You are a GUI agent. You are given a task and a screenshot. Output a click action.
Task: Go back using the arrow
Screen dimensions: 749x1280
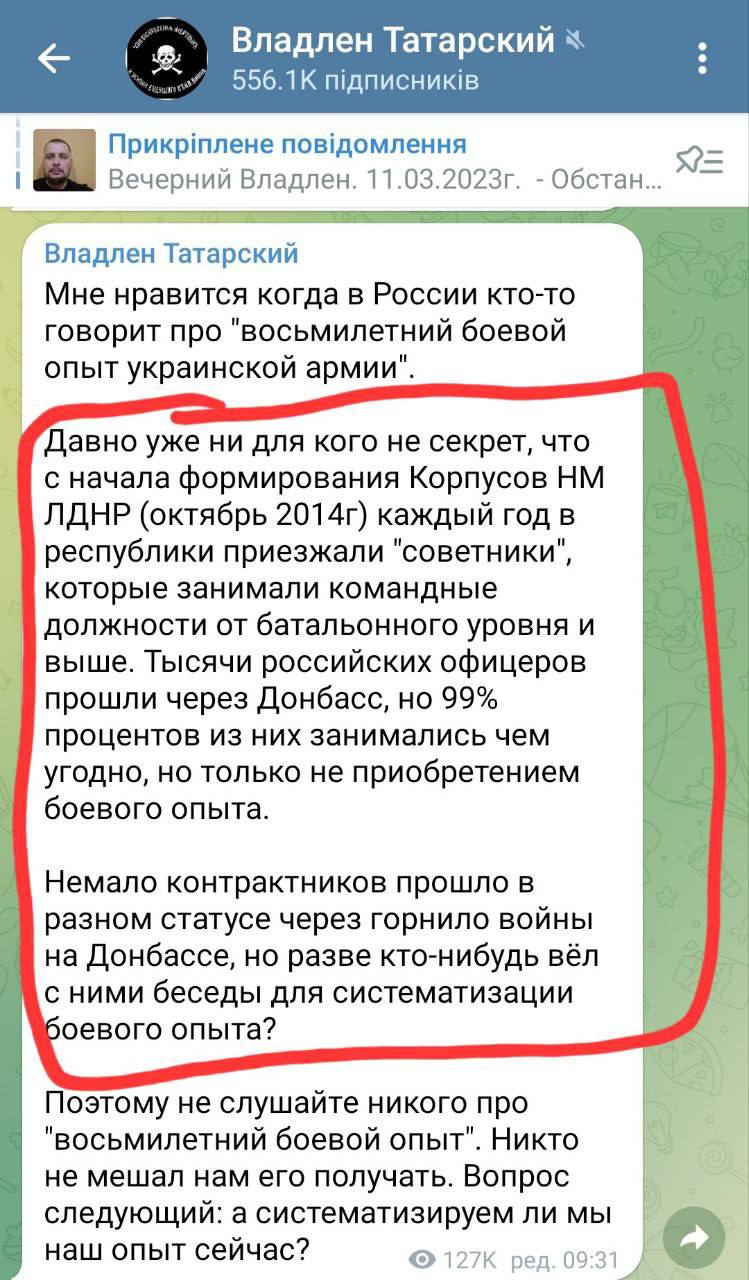[54, 58]
